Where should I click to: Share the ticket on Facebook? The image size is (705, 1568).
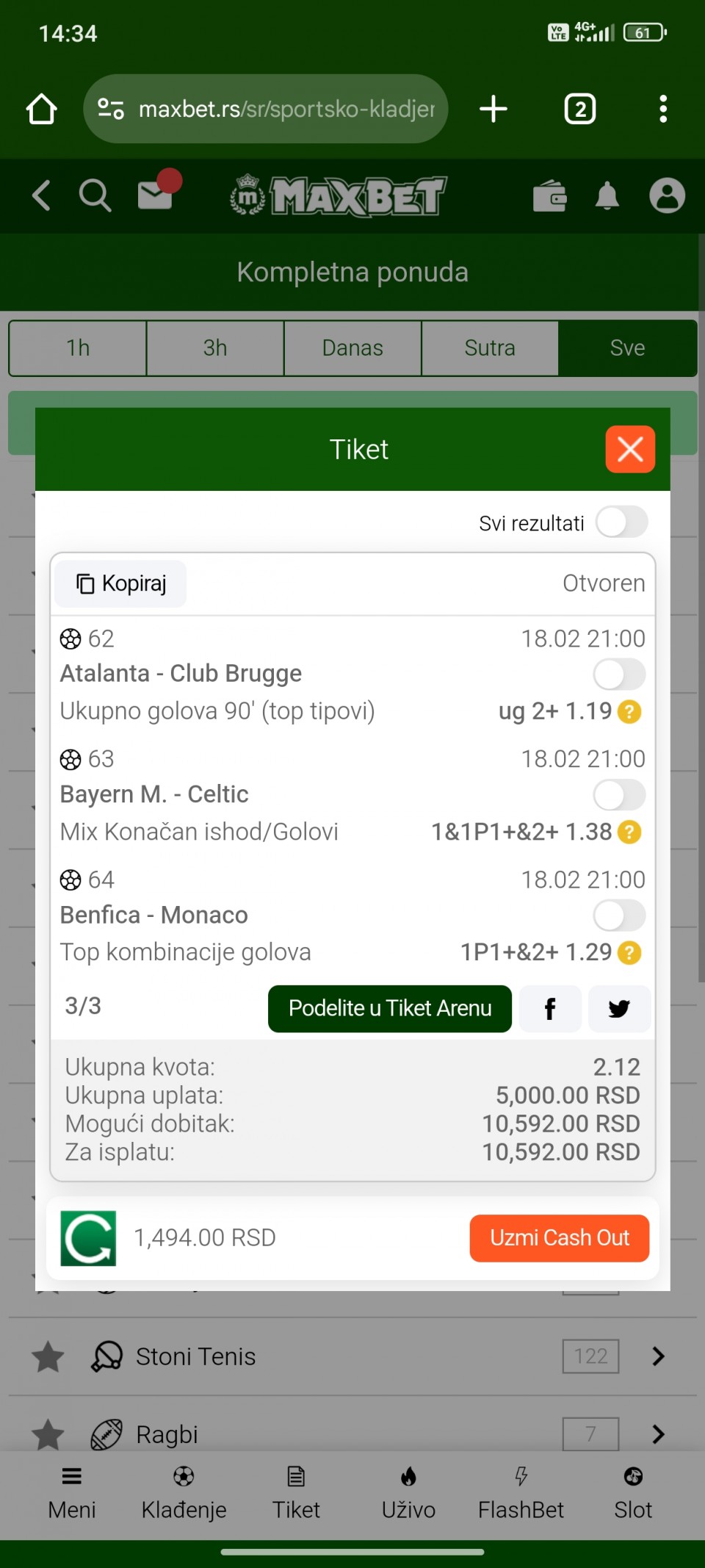point(550,1009)
